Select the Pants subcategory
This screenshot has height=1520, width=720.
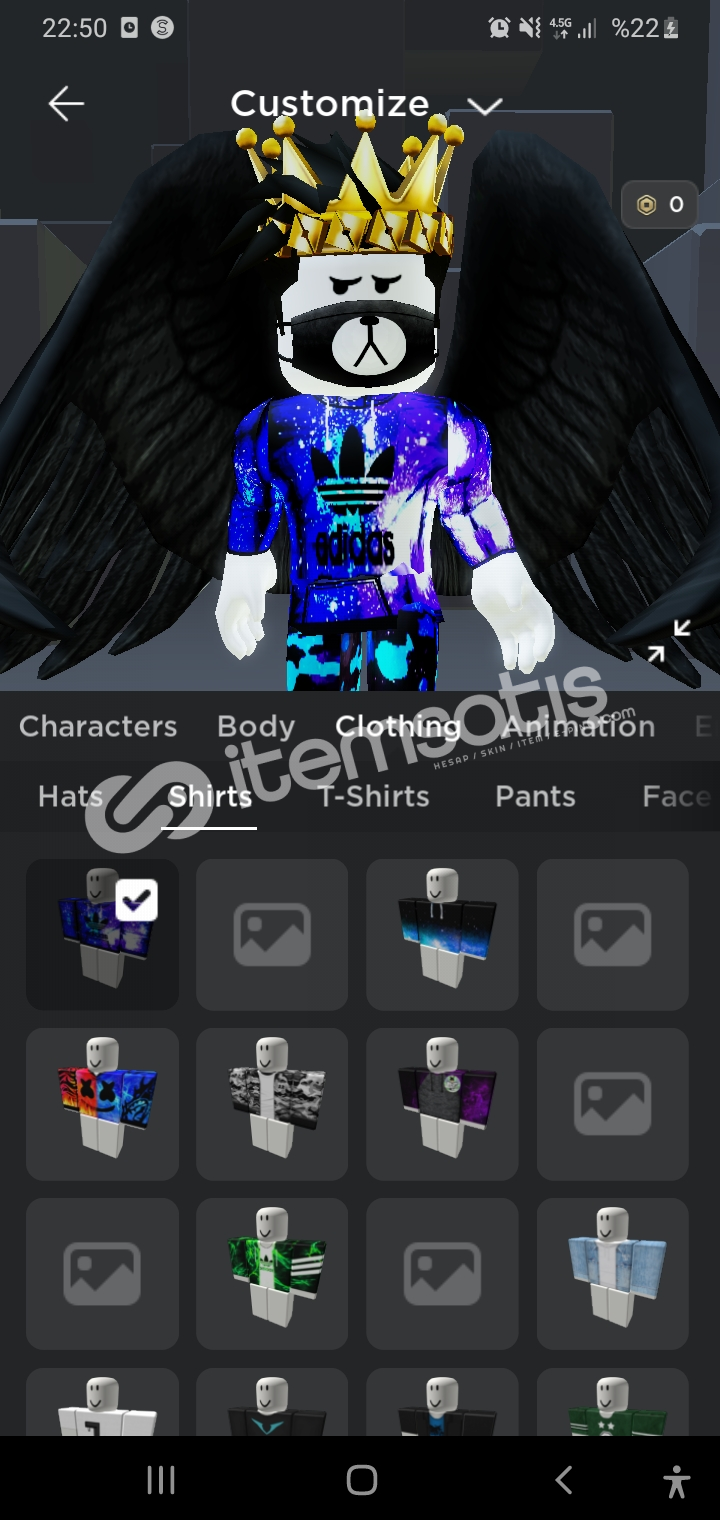click(x=535, y=796)
